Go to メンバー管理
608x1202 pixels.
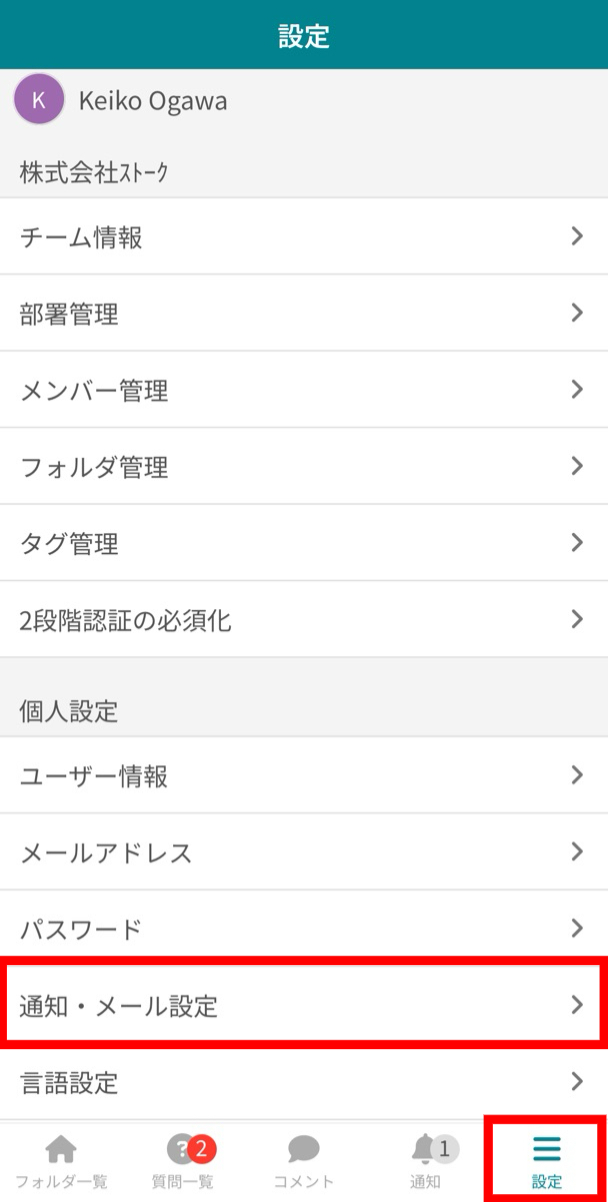coord(304,390)
